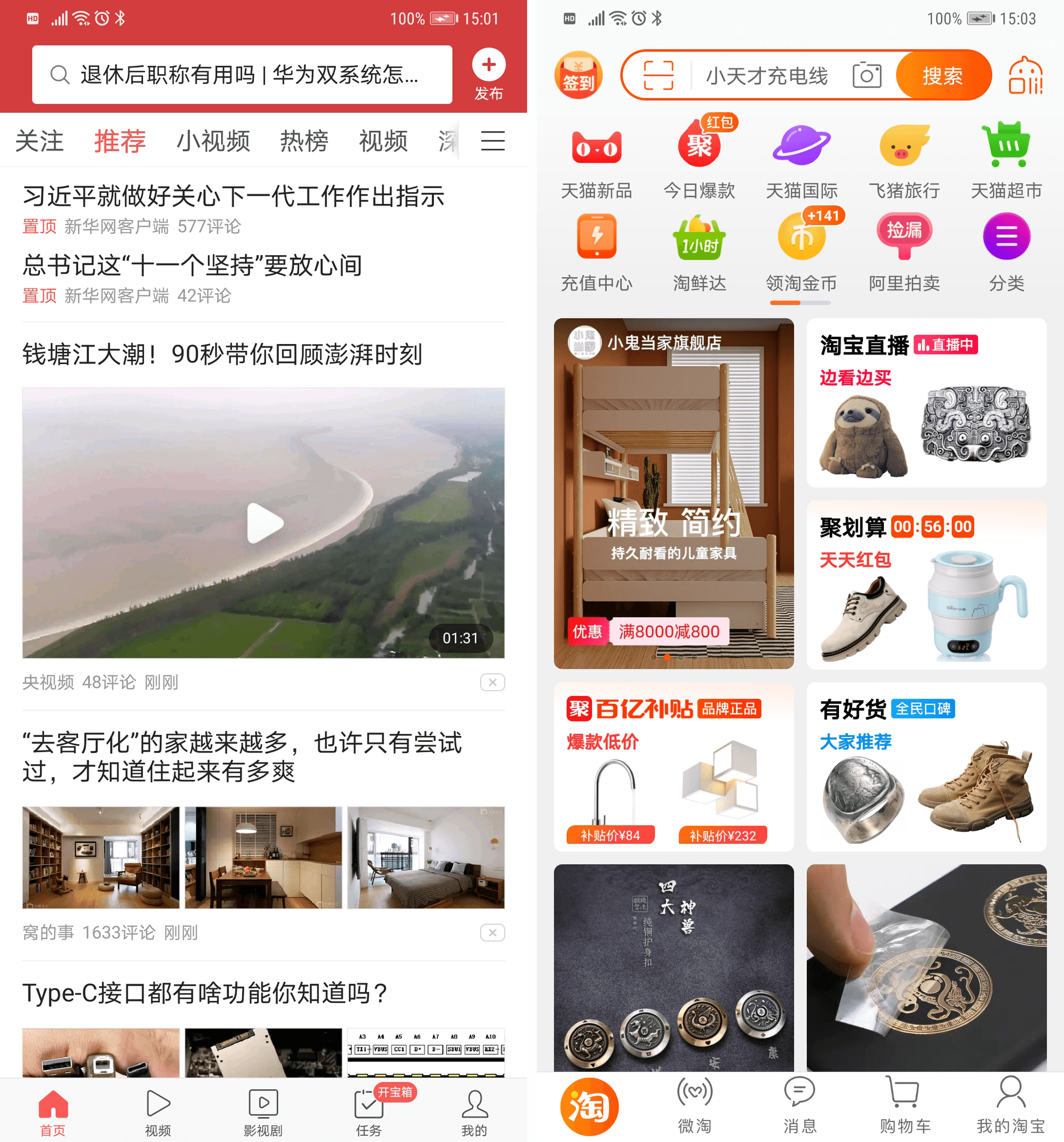Dismiss the 央视频 news item

point(492,683)
